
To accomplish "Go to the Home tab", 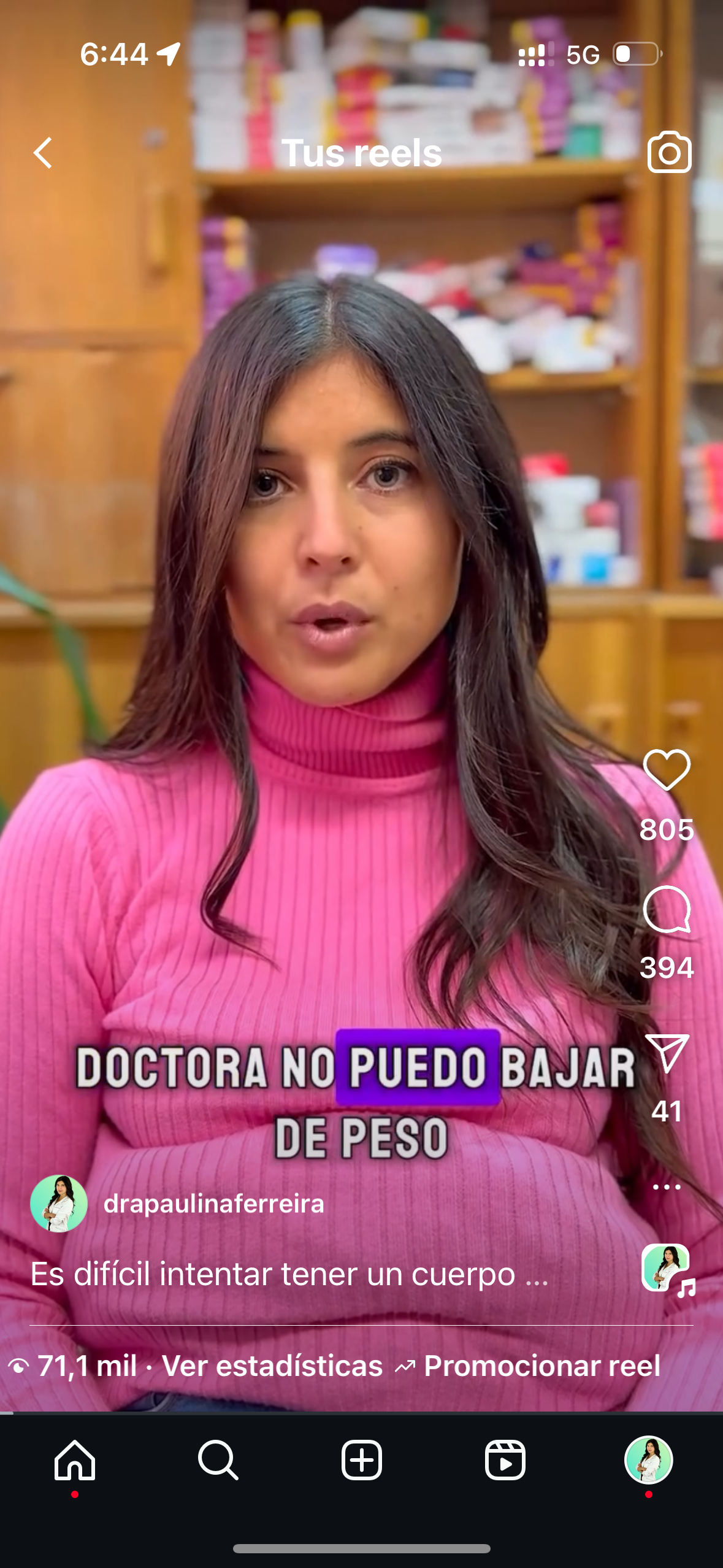I will coord(75,1461).
